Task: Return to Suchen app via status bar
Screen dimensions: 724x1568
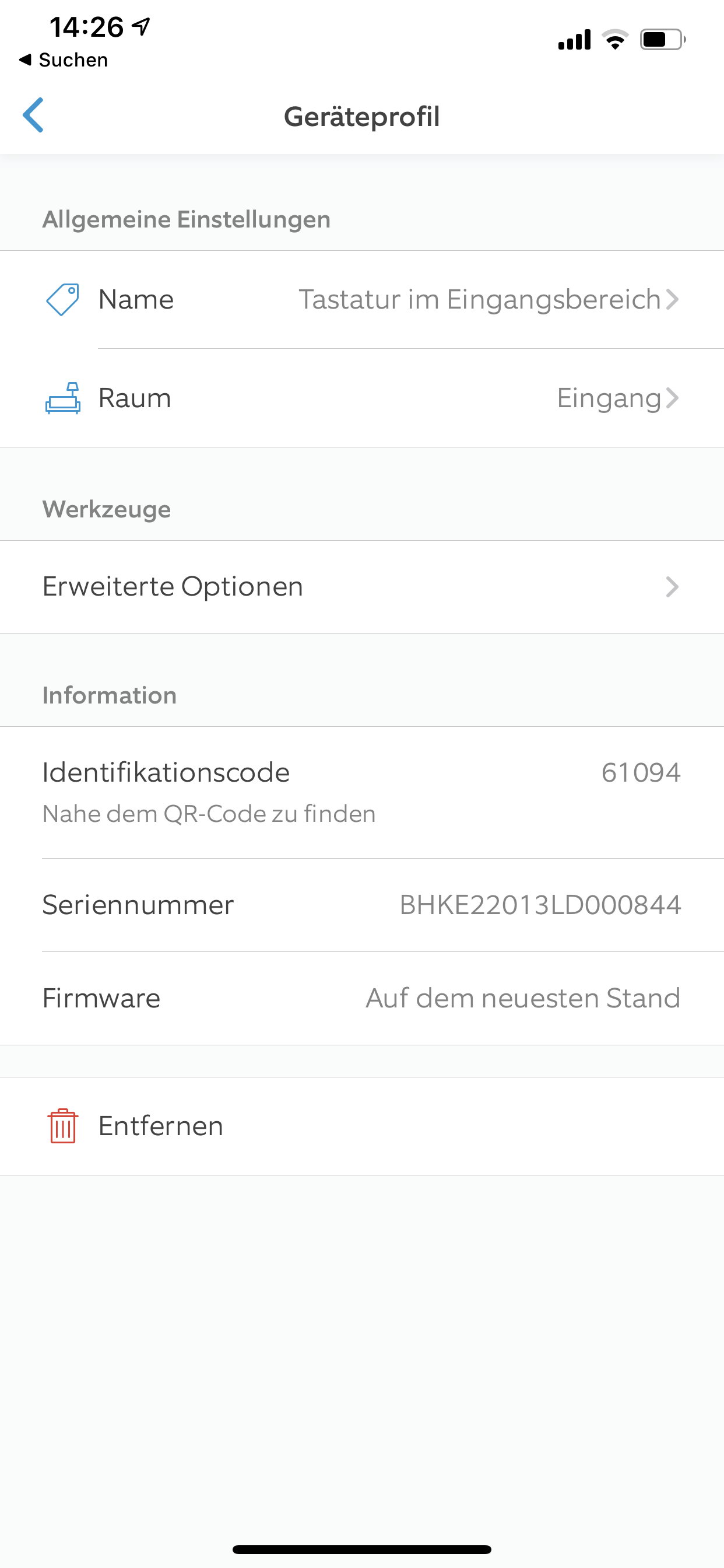Action: tap(64, 60)
